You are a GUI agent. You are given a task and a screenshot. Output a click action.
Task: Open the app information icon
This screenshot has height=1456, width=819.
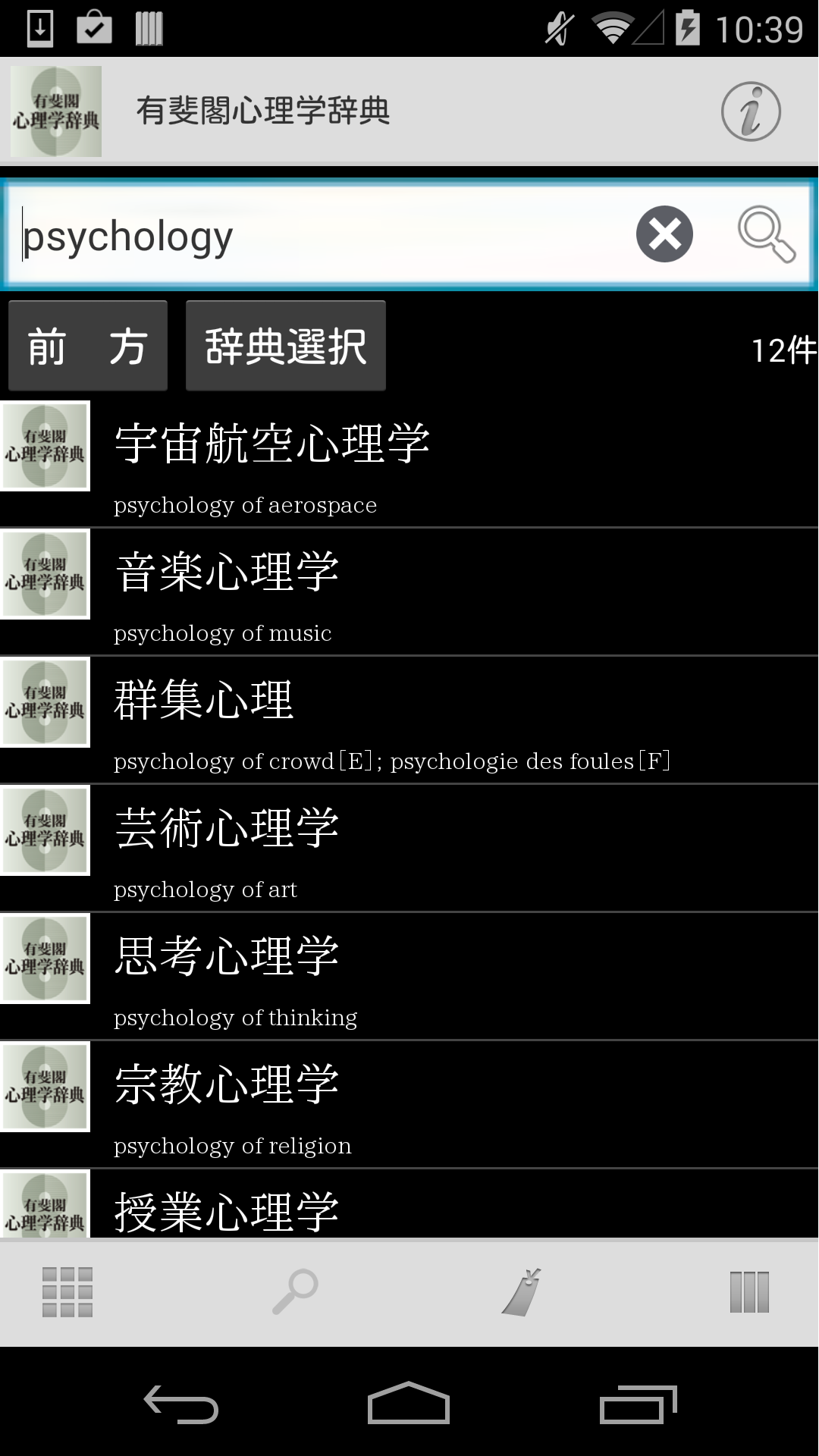pyautogui.click(x=750, y=112)
